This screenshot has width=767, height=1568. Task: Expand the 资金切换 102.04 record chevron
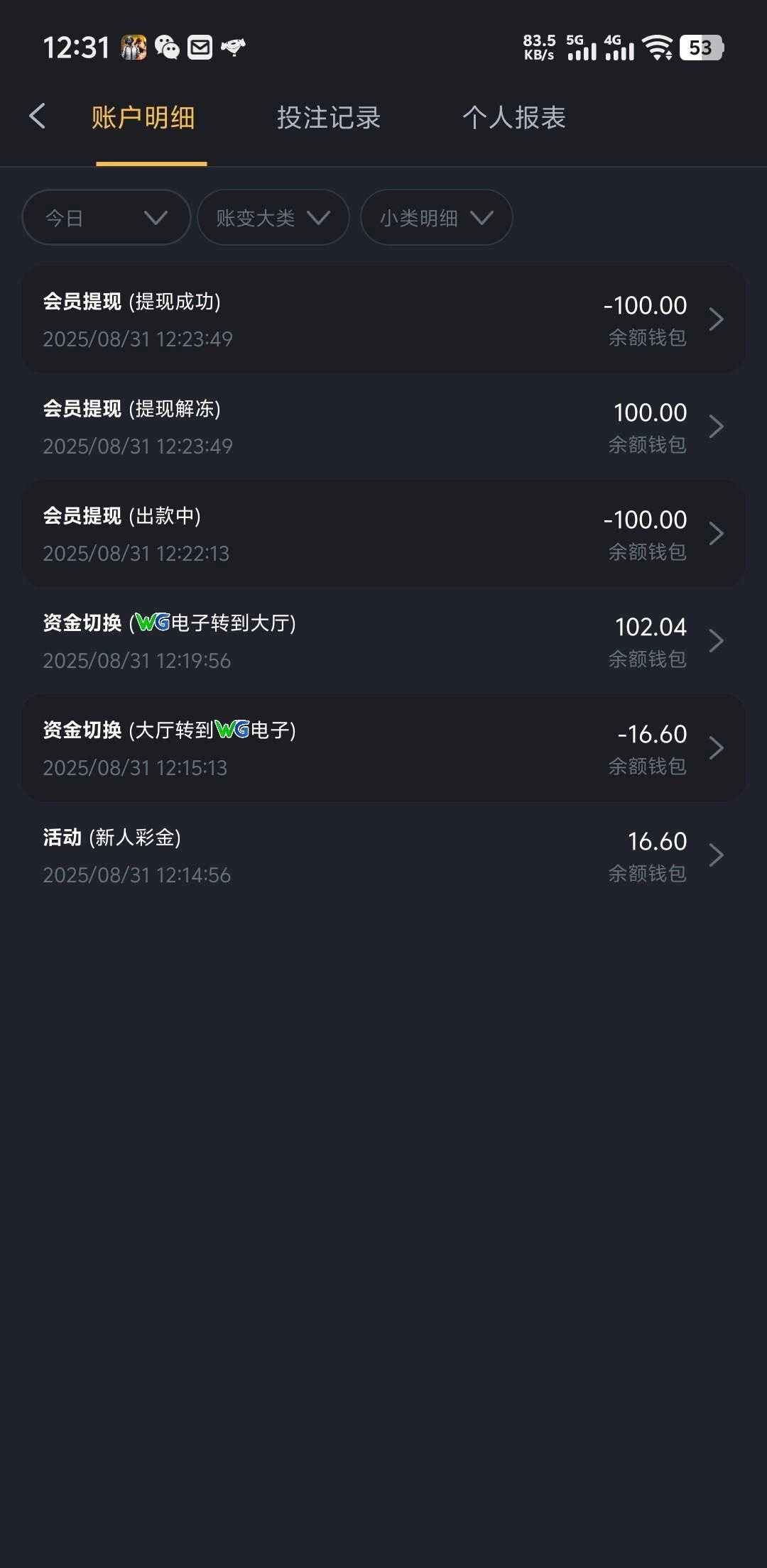coord(717,641)
